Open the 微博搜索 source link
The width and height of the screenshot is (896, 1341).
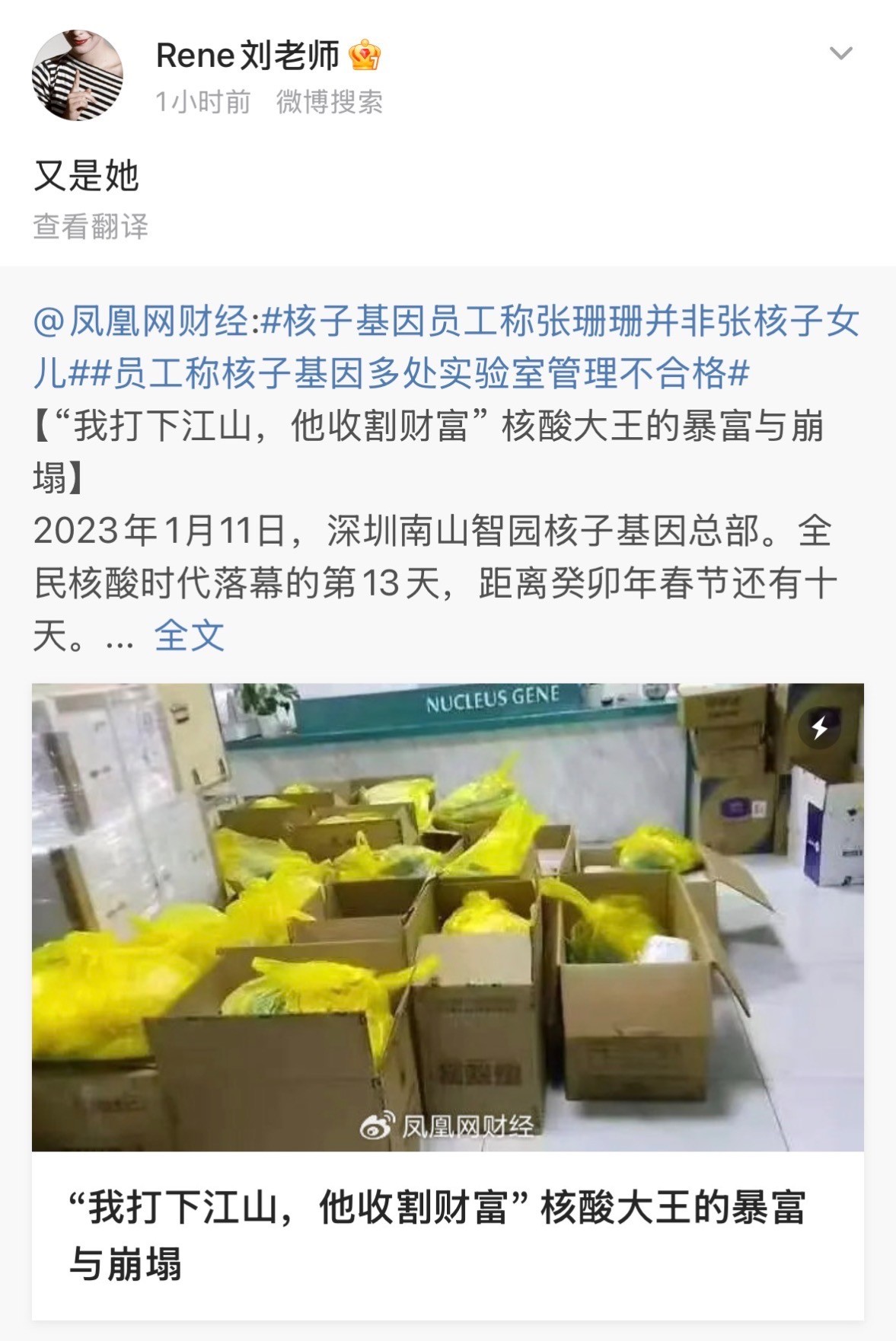pyautogui.click(x=329, y=101)
